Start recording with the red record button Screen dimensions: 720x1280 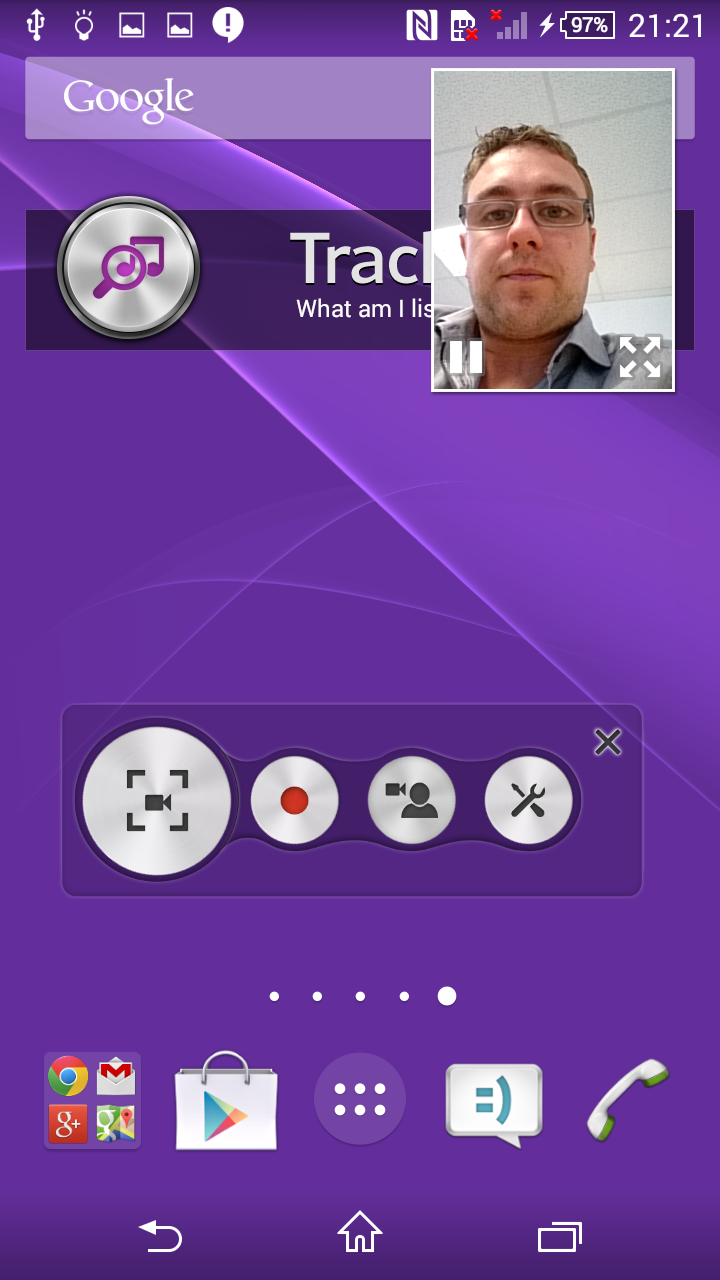[294, 800]
